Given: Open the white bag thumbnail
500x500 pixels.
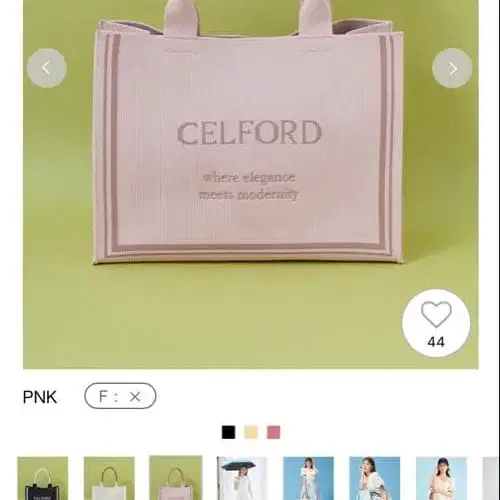Looking at the screenshot, I should [109, 478].
